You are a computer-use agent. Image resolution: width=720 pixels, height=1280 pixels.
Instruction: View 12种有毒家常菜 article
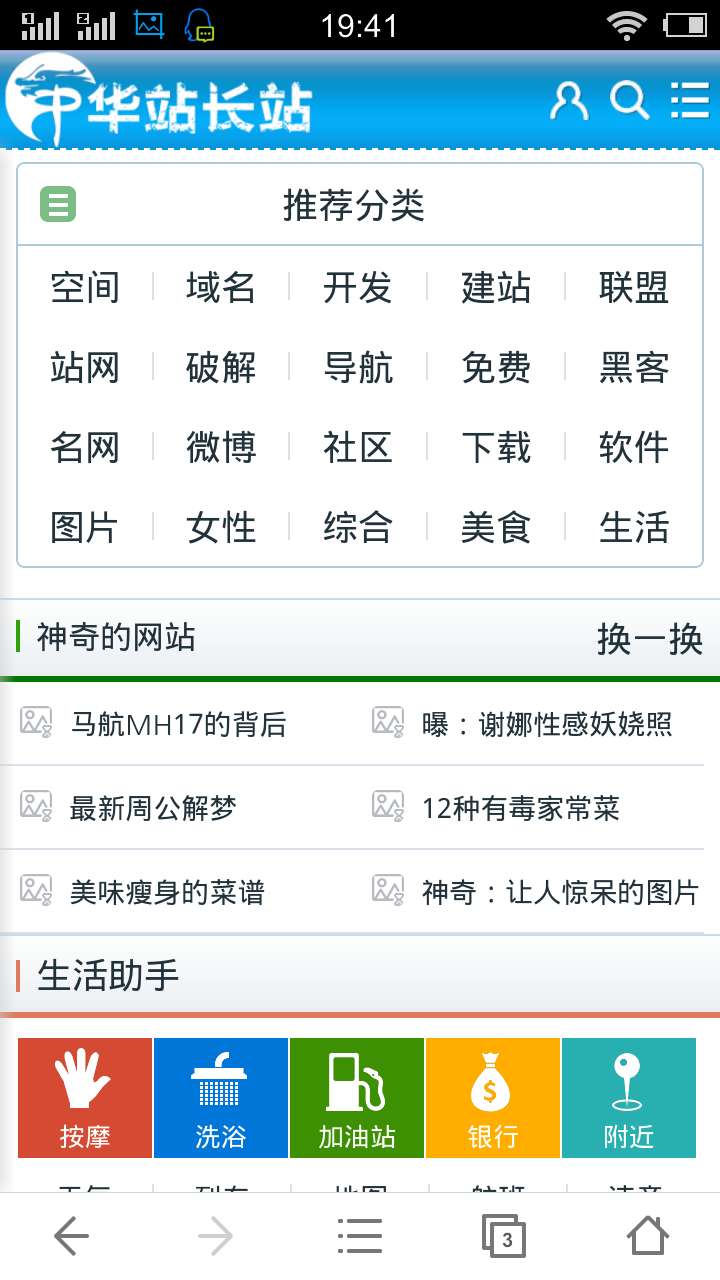click(520, 808)
